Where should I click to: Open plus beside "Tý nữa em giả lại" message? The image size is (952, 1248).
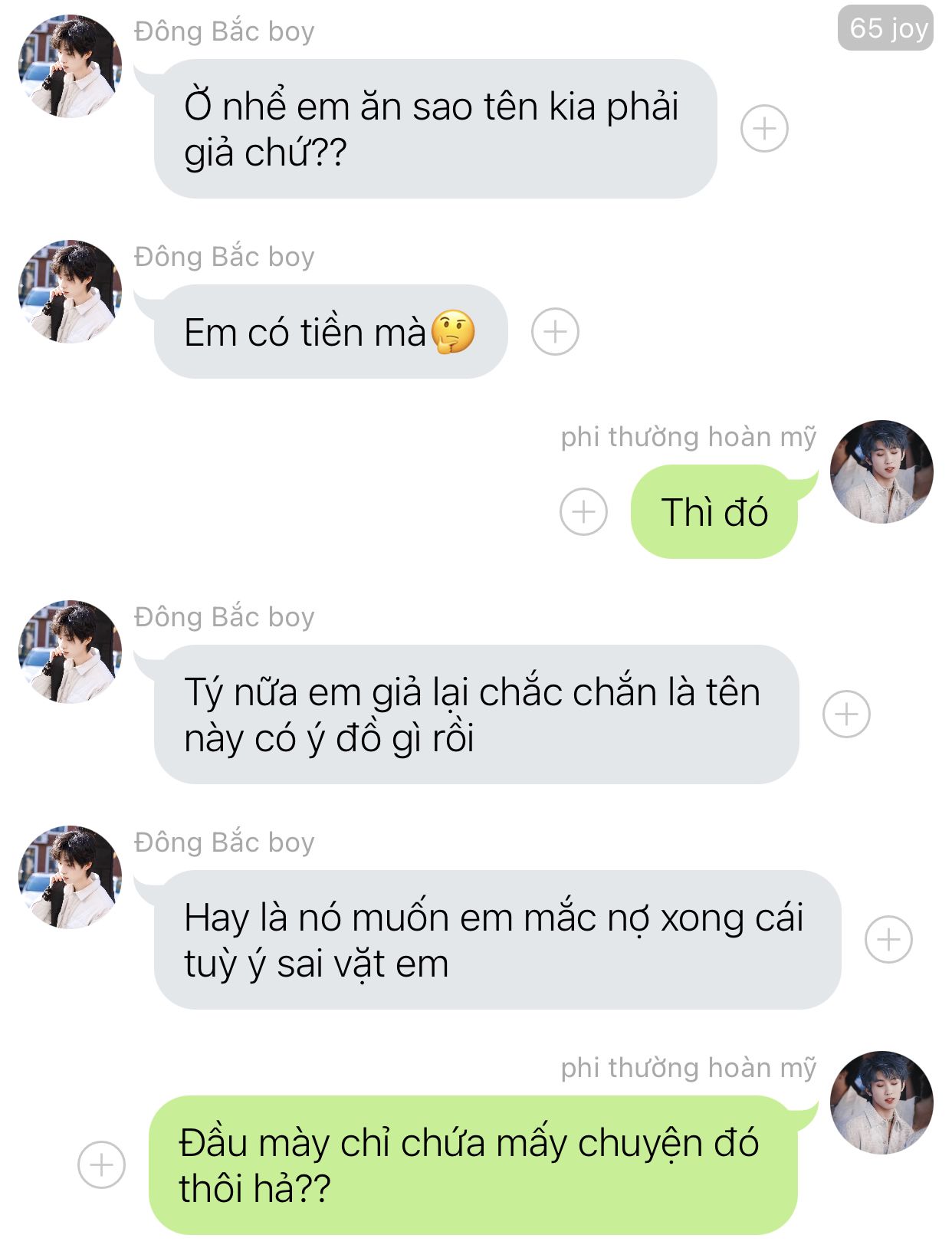tap(846, 714)
